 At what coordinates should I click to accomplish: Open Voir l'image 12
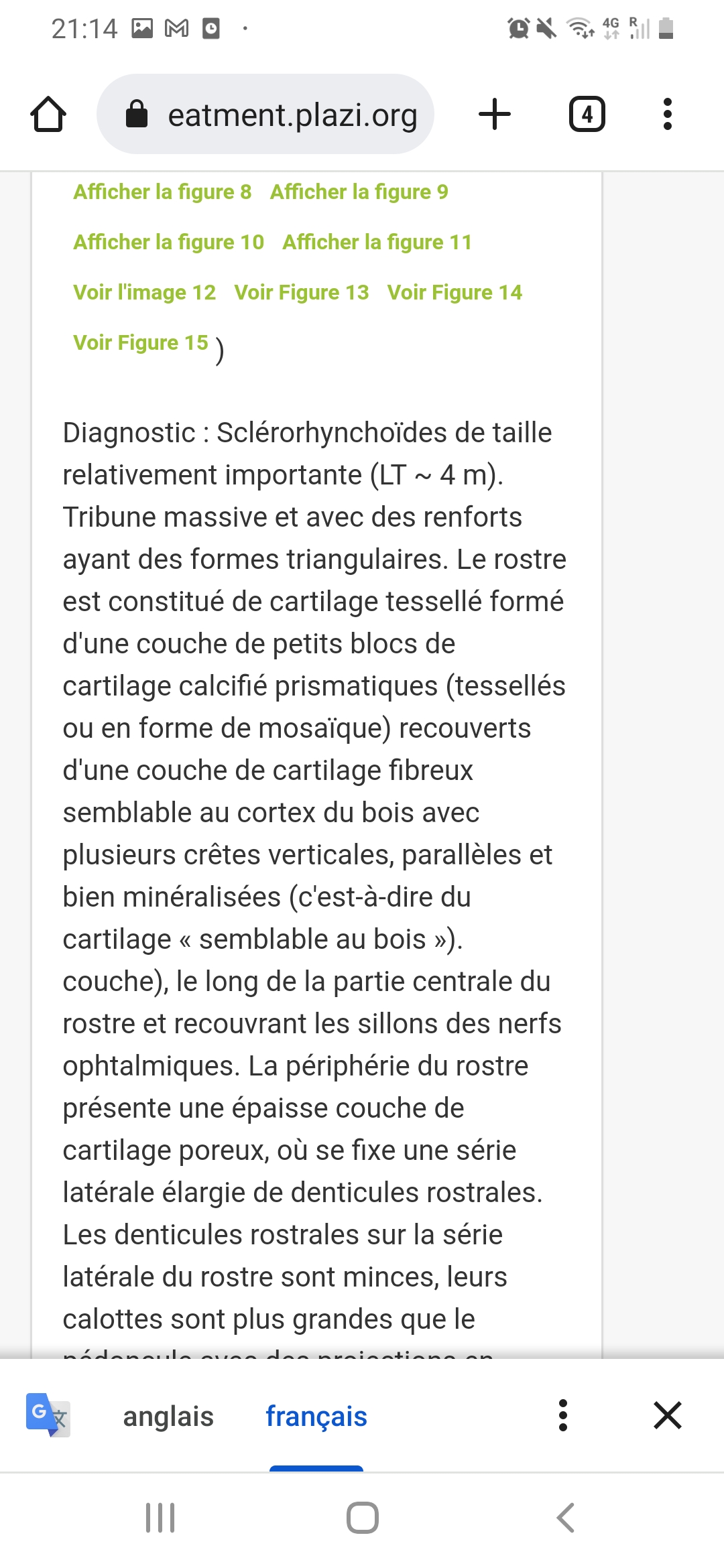[x=144, y=293]
